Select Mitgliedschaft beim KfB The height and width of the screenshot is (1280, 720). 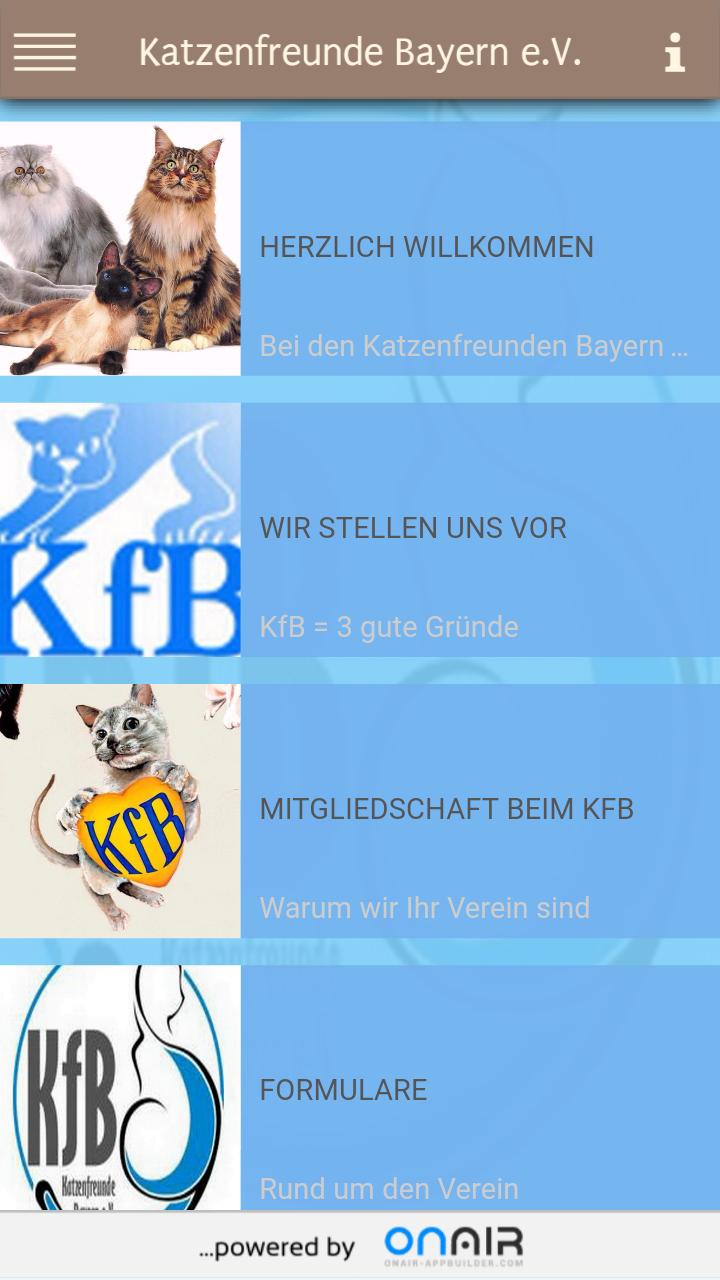click(x=446, y=810)
